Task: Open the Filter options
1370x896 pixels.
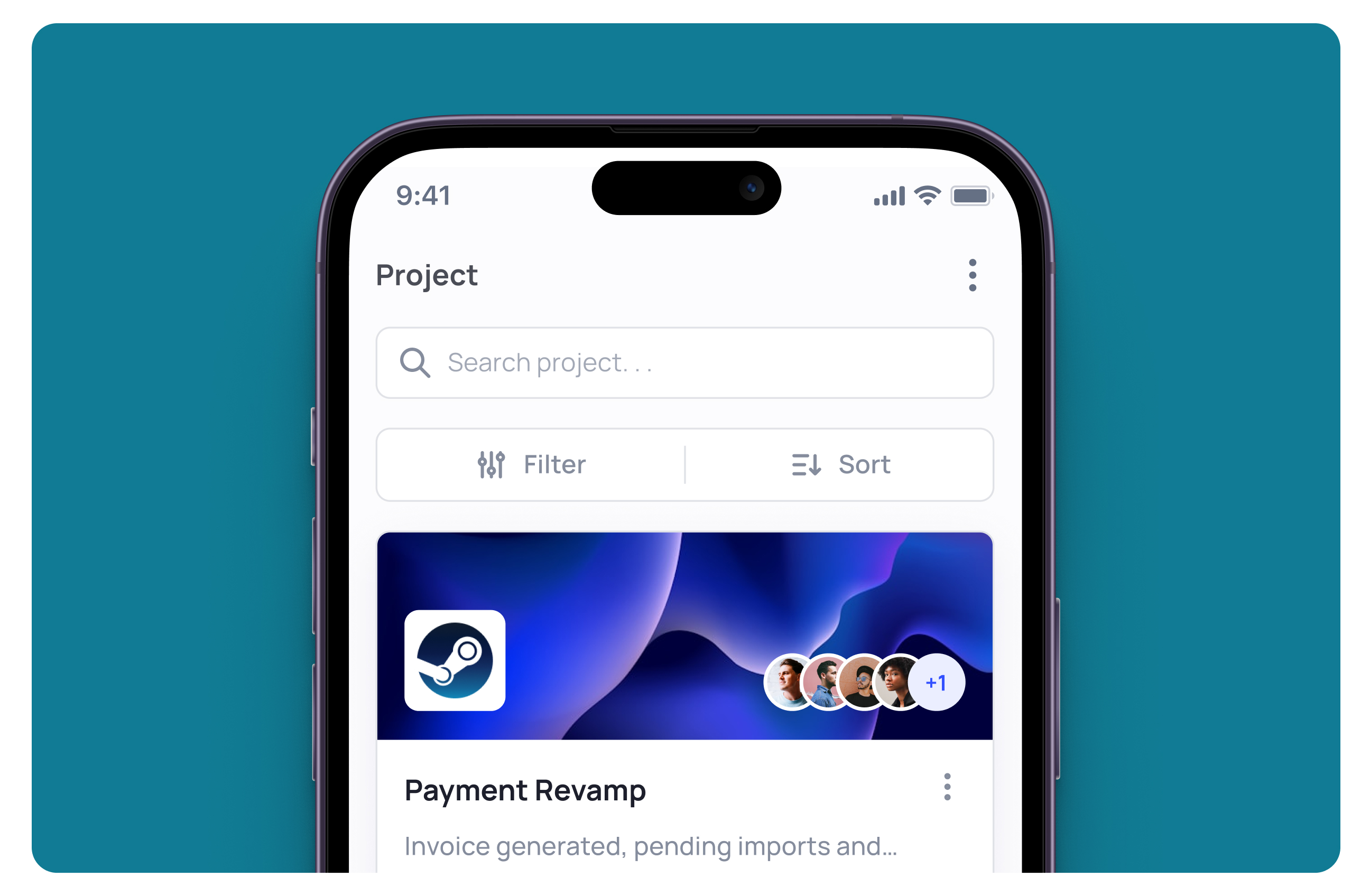Action: [531, 464]
